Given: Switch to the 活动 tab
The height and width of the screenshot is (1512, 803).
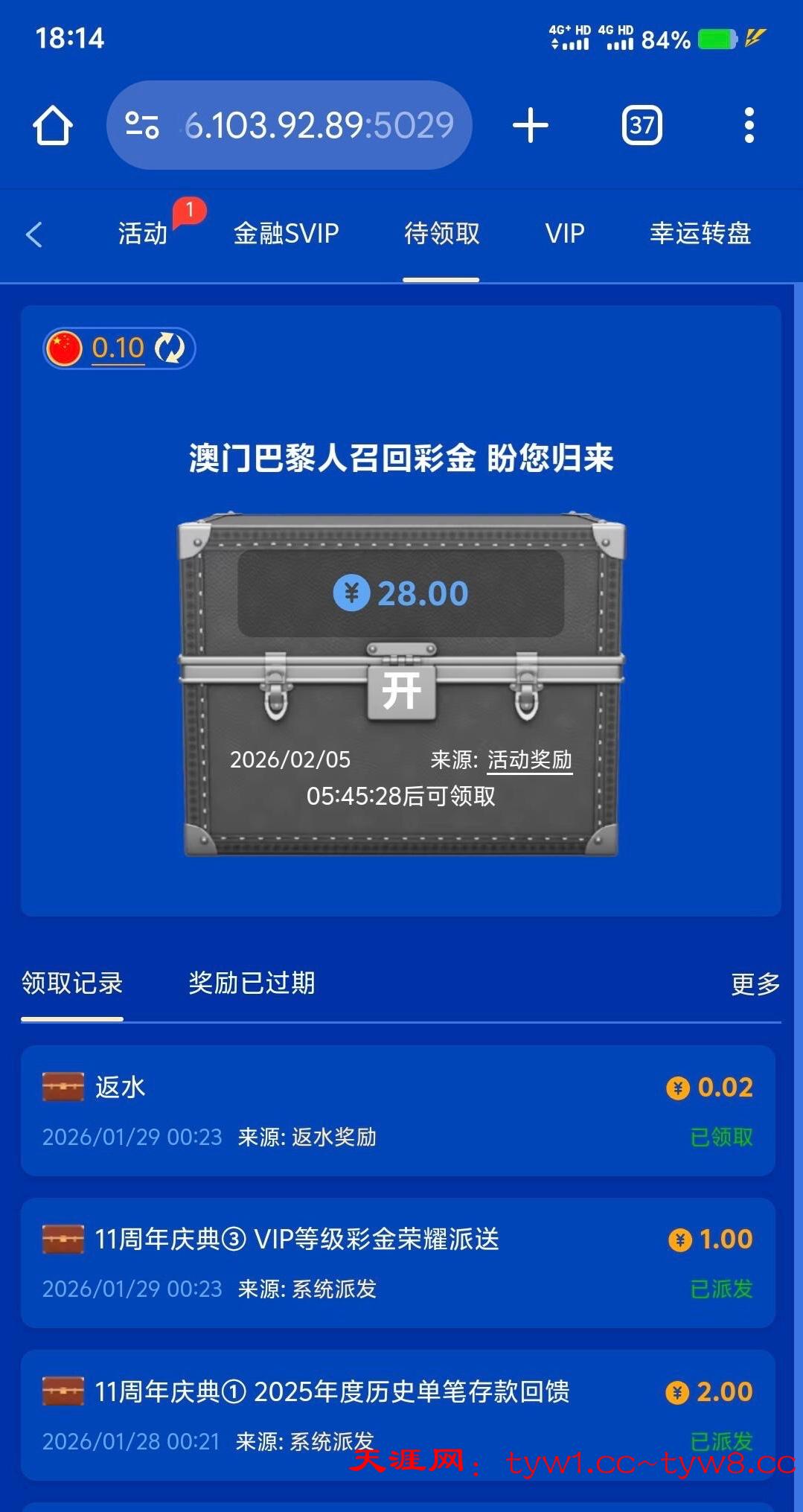Looking at the screenshot, I should click(x=142, y=234).
